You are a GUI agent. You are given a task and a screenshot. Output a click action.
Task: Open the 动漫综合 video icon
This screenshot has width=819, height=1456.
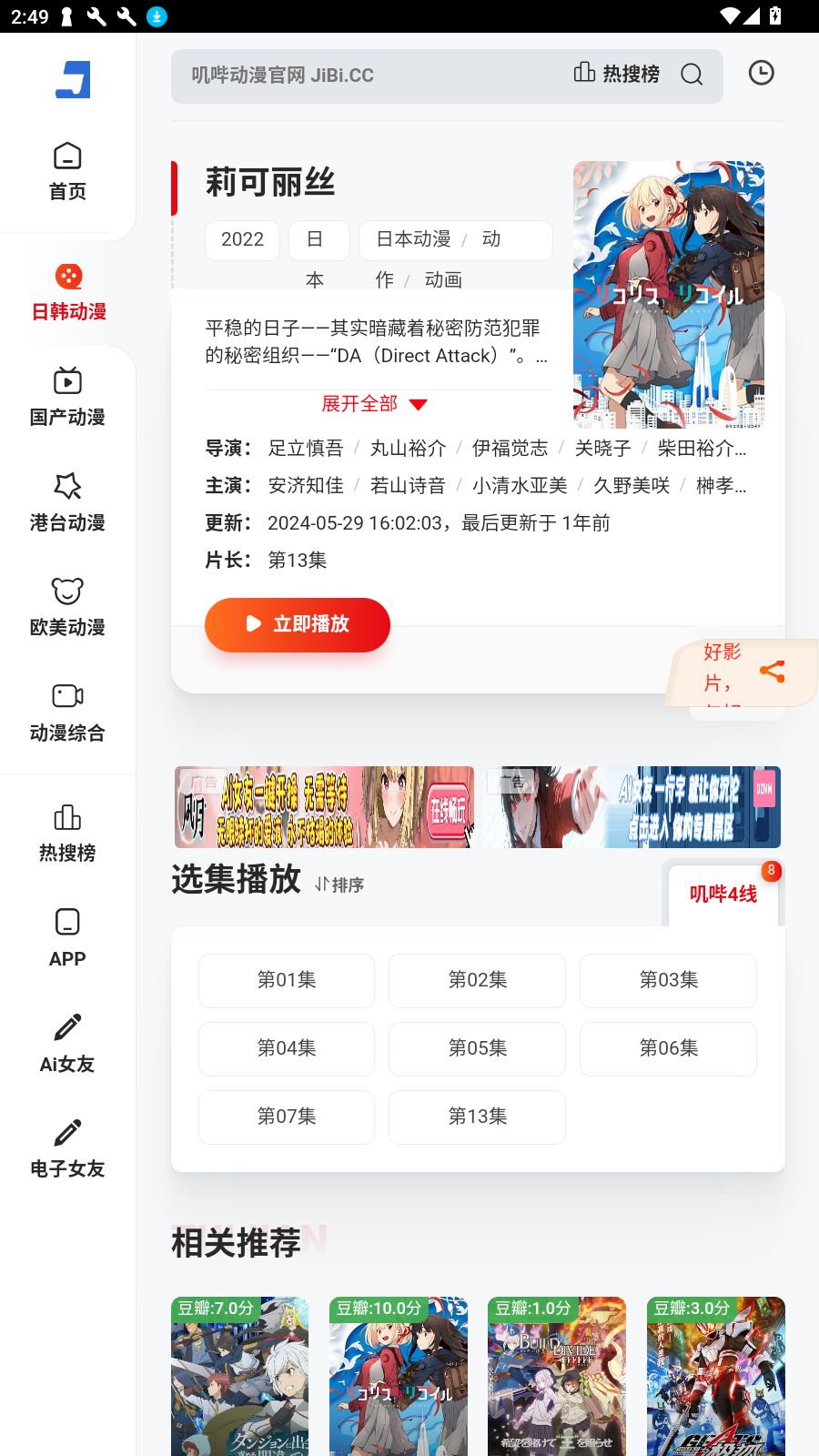coord(66,696)
